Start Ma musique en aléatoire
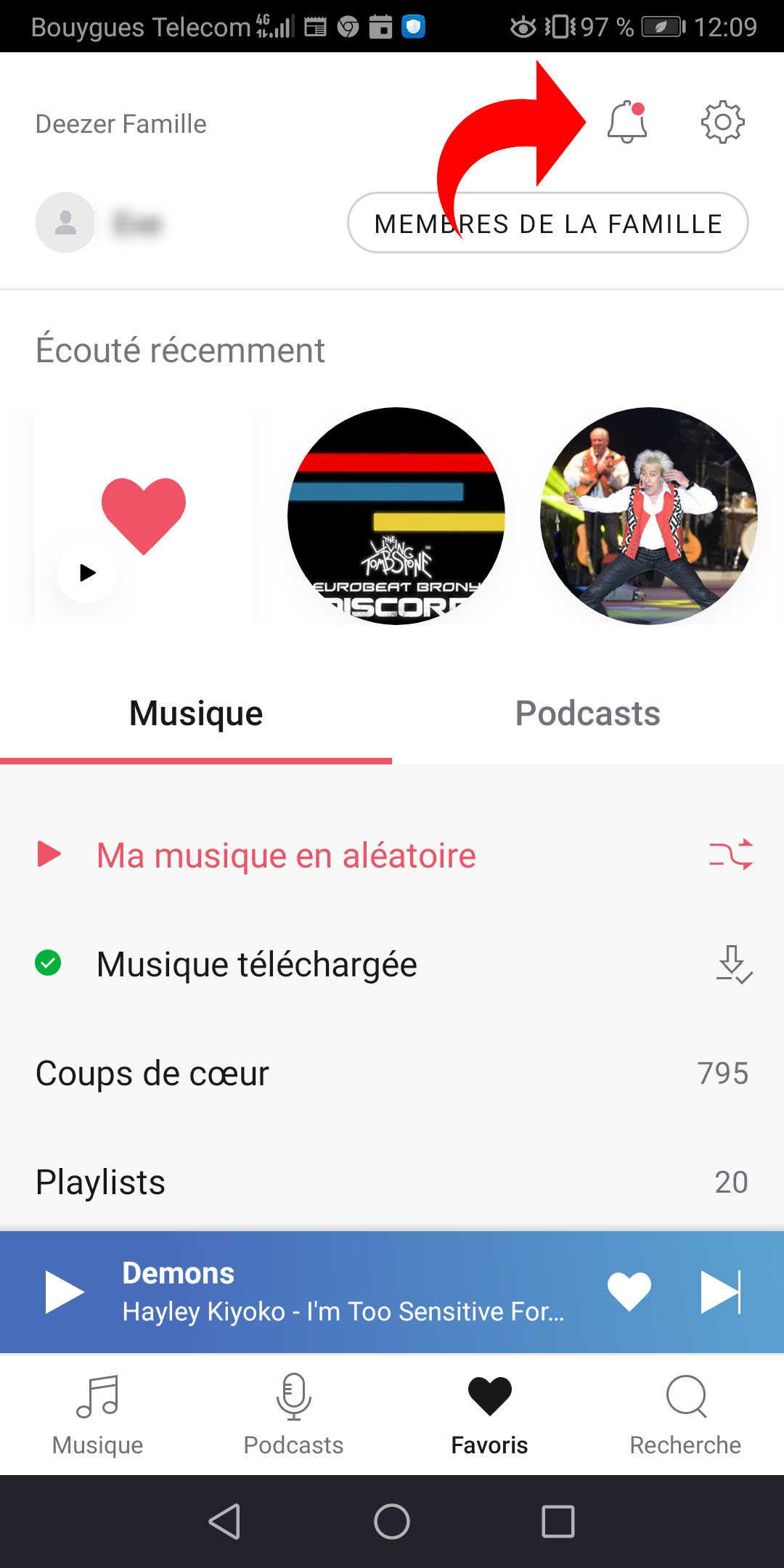The width and height of the screenshot is (784, 1568). tap(286, 855)
